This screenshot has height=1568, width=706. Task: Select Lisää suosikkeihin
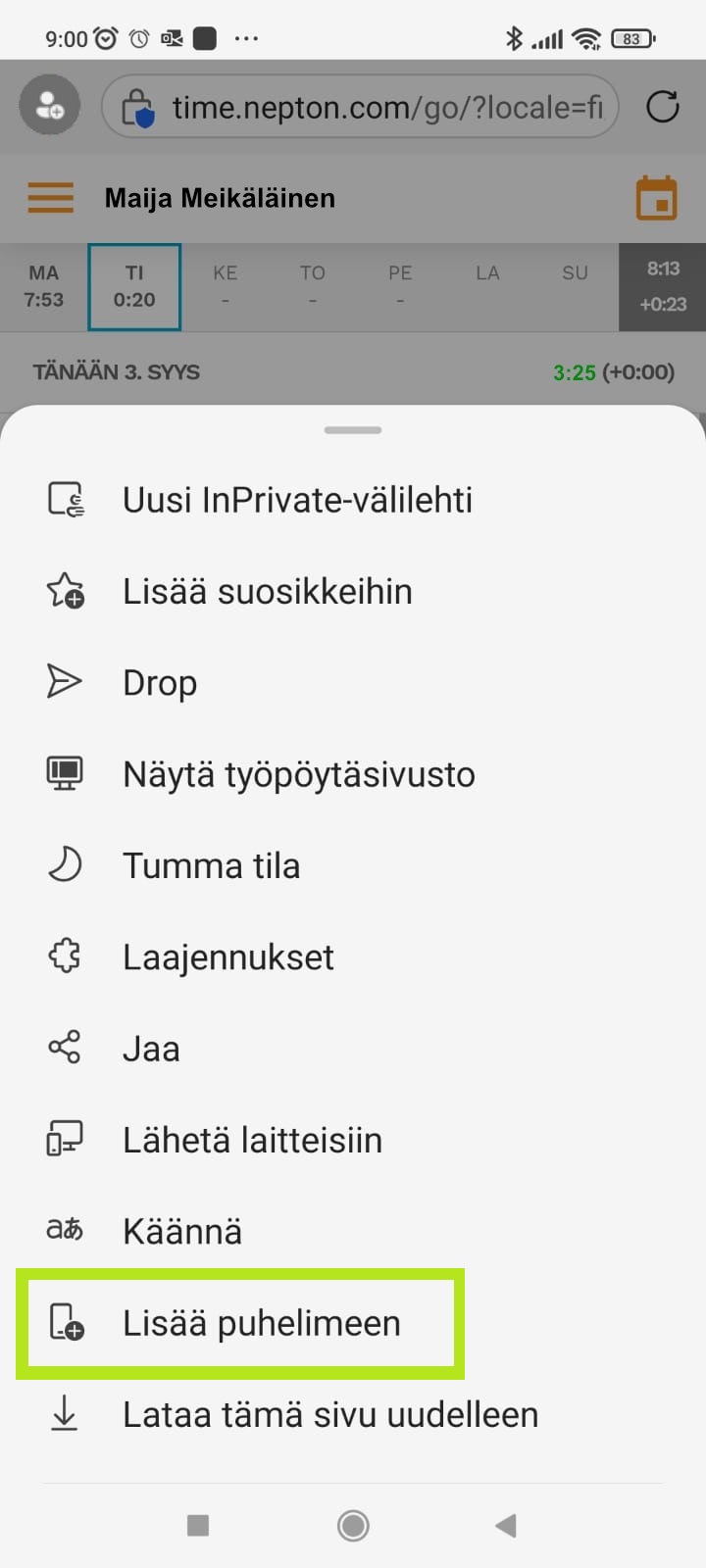pyautogui.click(x=267, y=592)
